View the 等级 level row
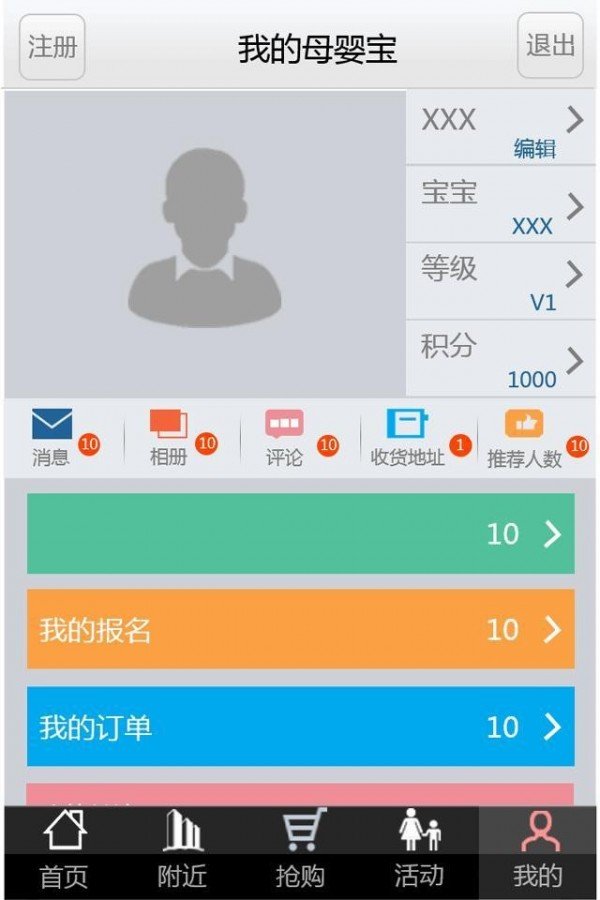This screenshot has height=900, width=600. 500,282
